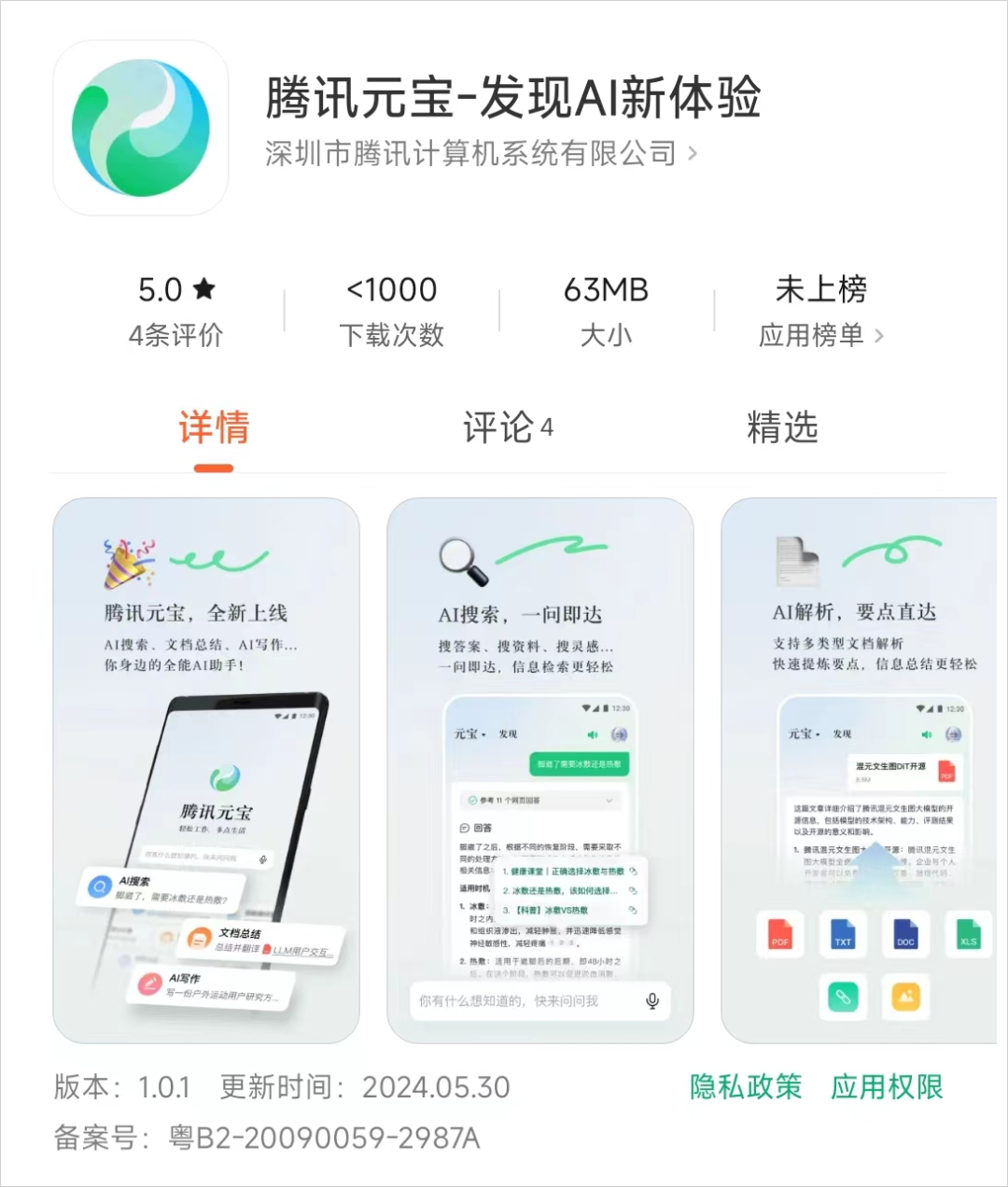Switch to the 精选 tab
1008x1187 pixels.
click(x=782, y=428)
